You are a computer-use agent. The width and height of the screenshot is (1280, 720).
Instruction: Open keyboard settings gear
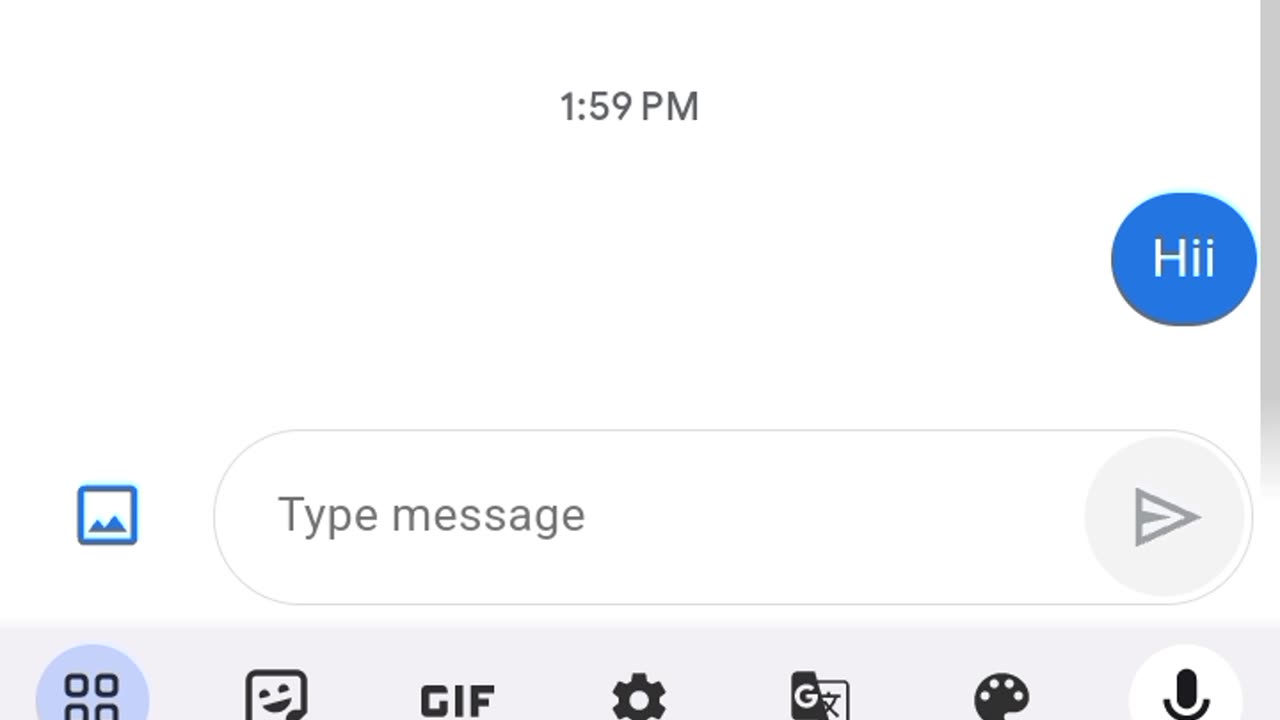click(639, 697)
